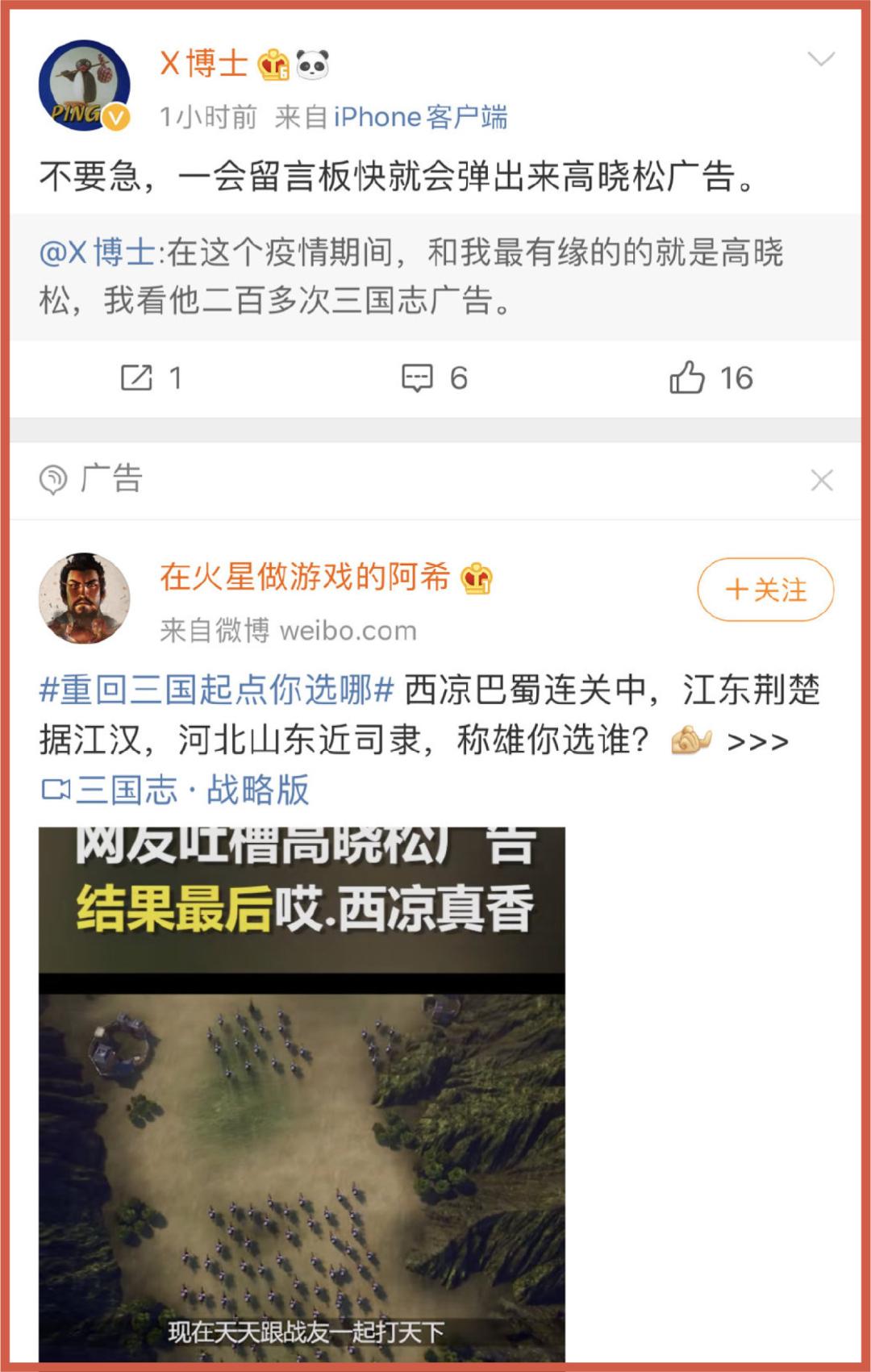Play the 西凉真香 game ad video

pos(302,1097)
